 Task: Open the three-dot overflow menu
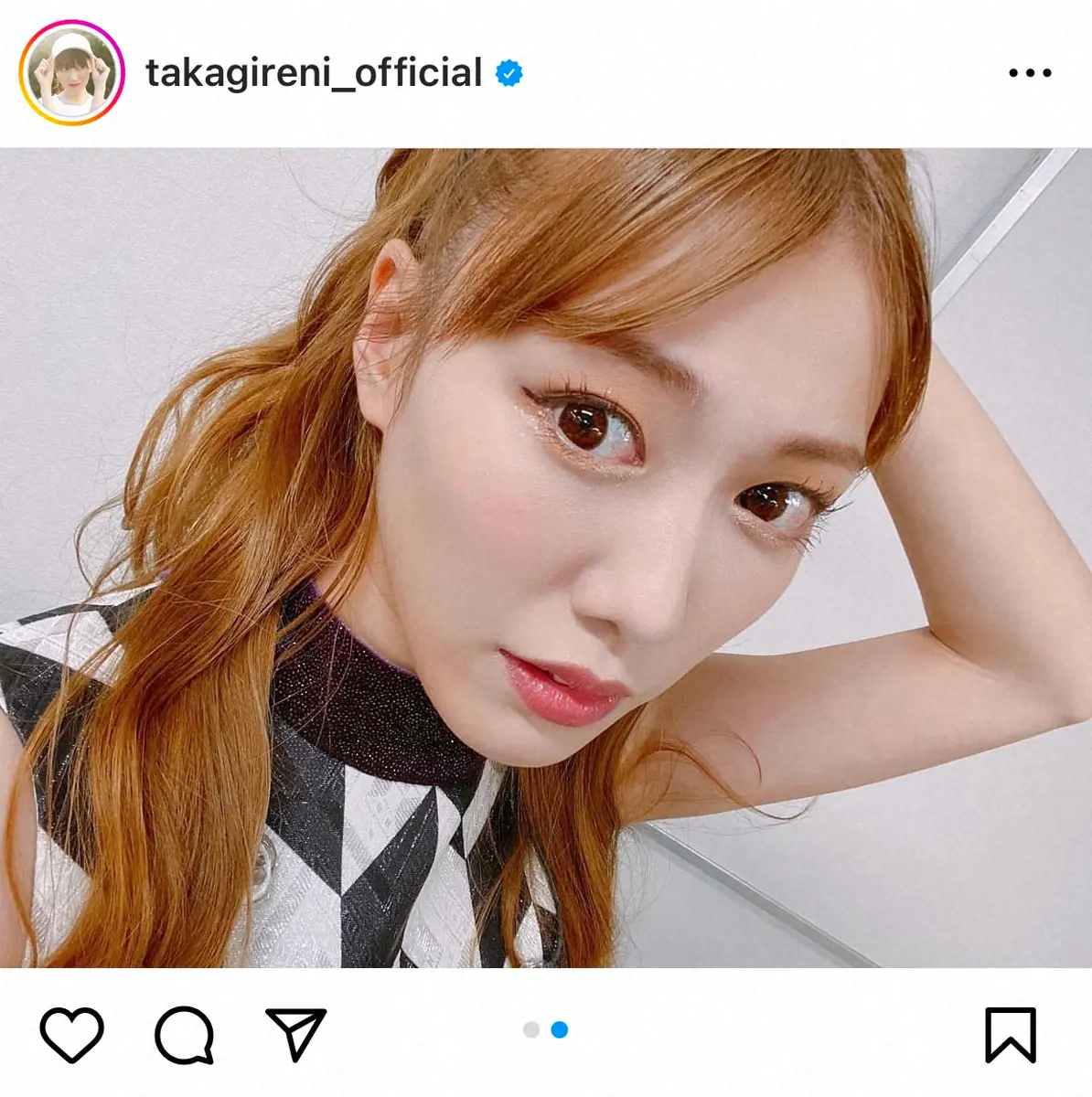coord(1030,73)
